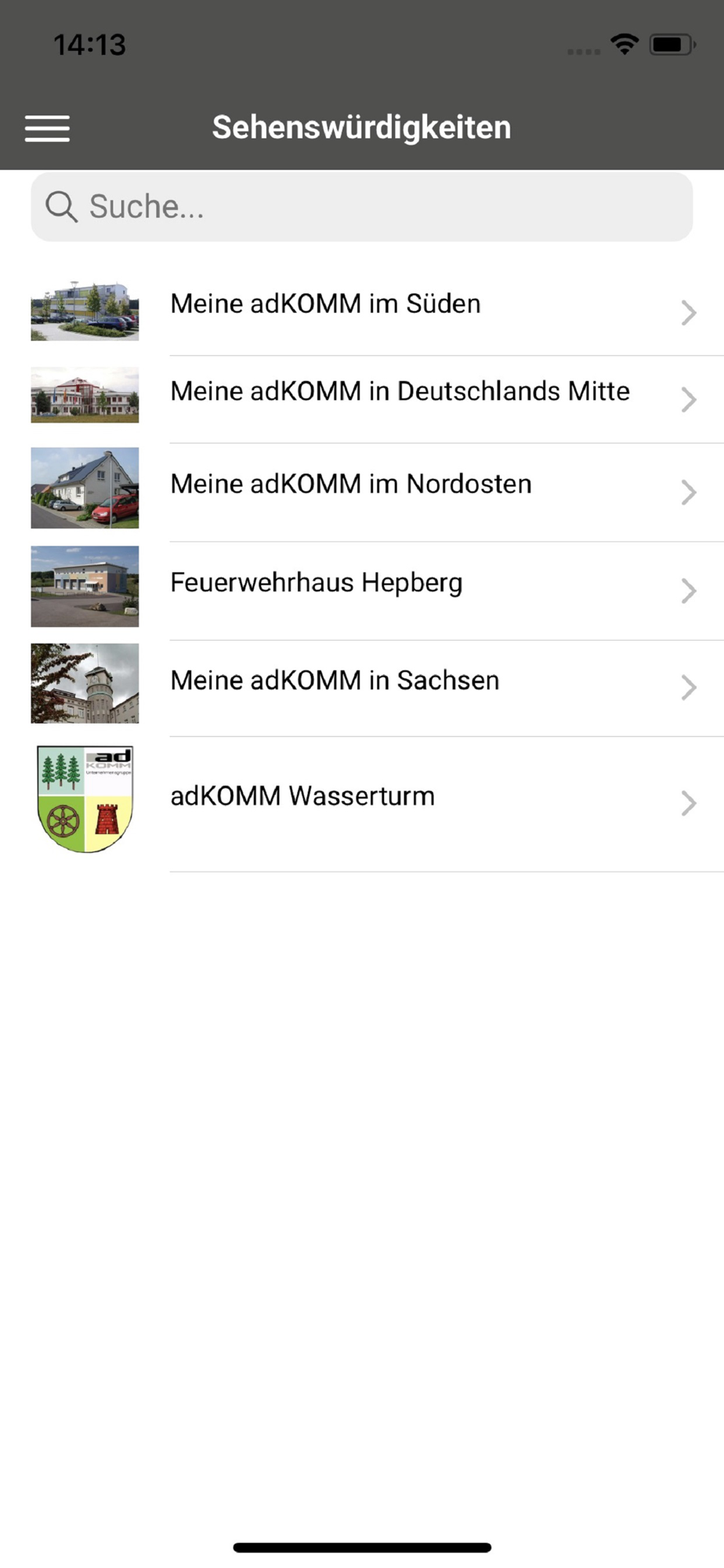This screenshot has width=724, height=1568.
Task: View Feuerwehrhaus Hepberg details
Action: [x=362, y=591]
